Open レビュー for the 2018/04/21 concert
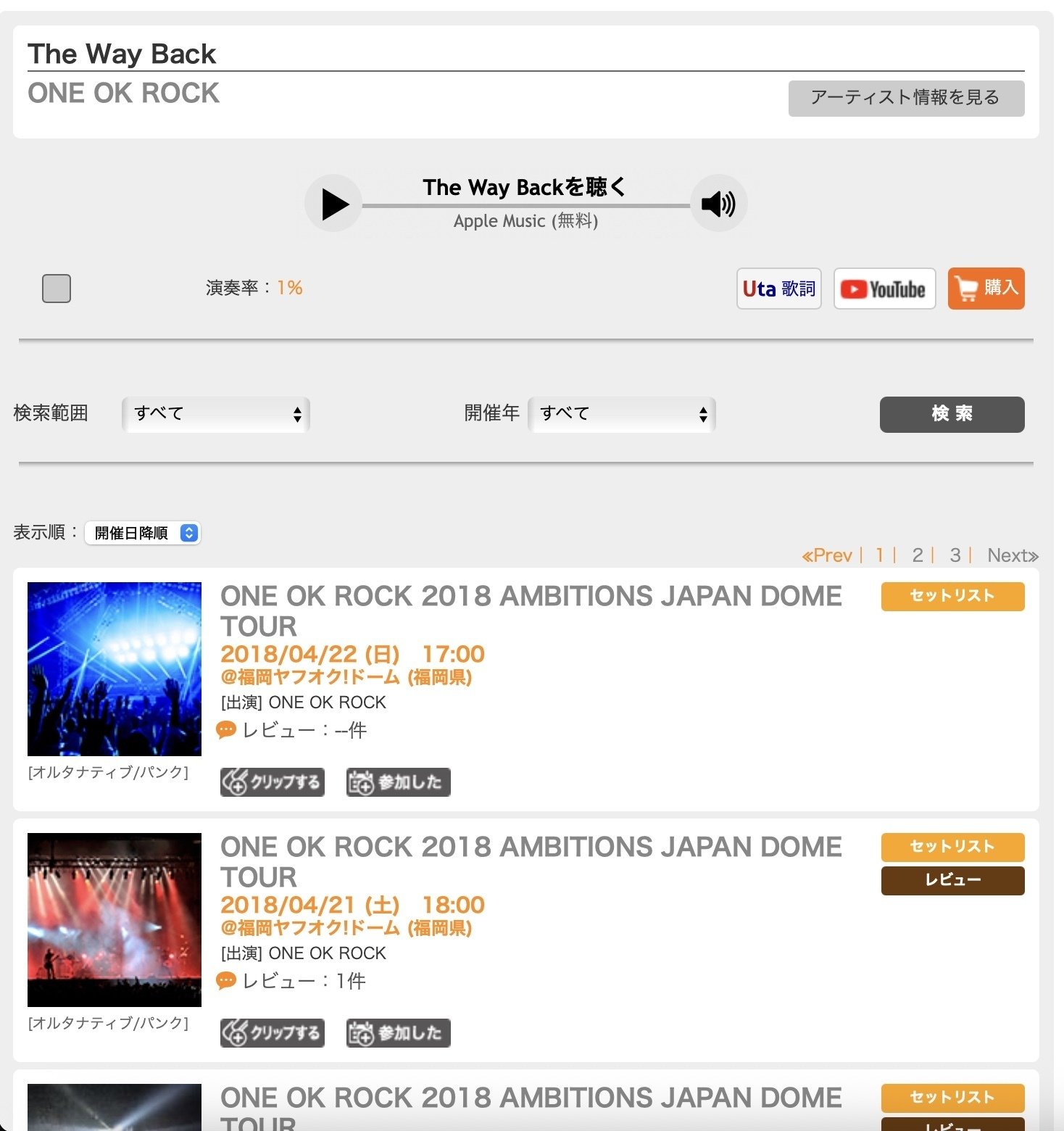Viewport: 1064px width, 1131px height. [x=952, y=880]
